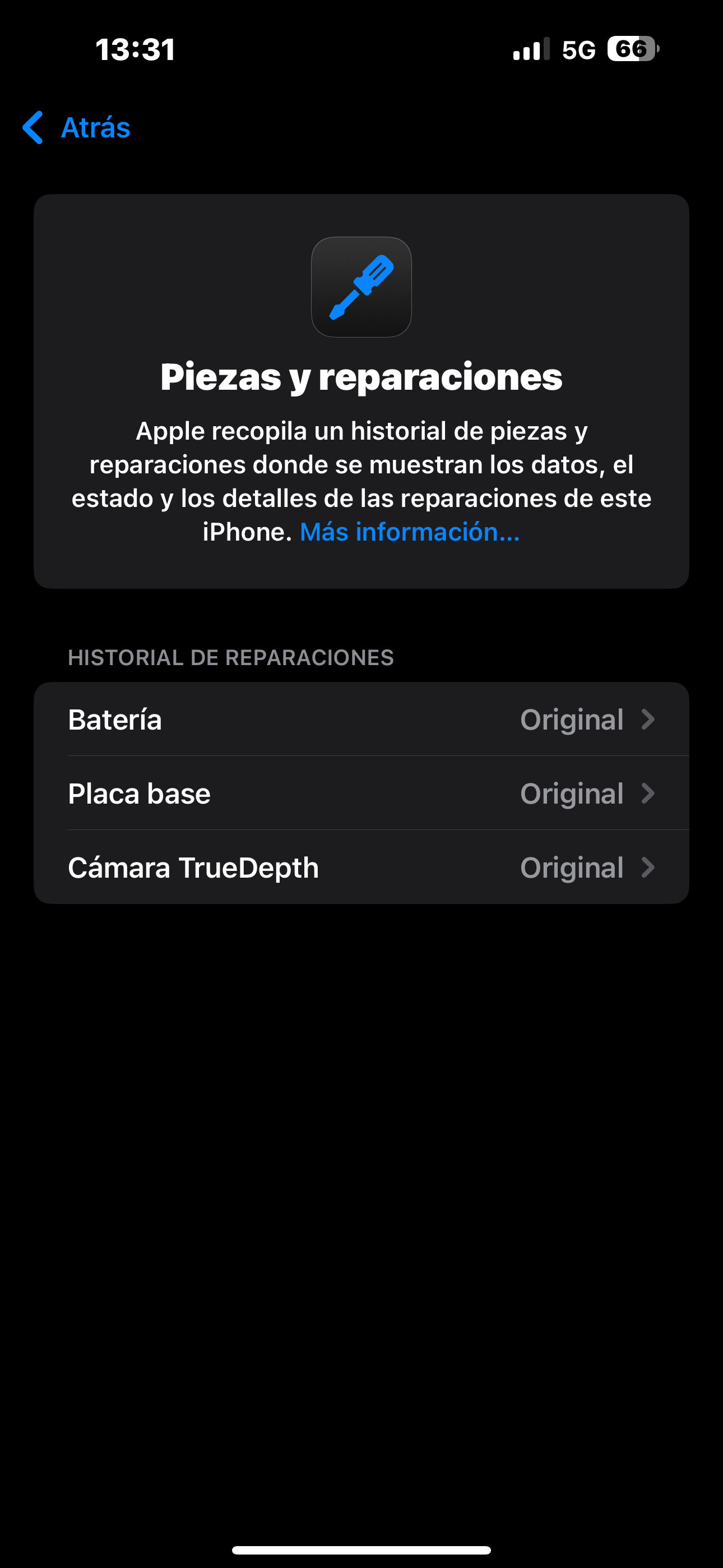Screen dimensions: 723x1568
Task: Open the Más información link
Action: [x=410, y=532]
